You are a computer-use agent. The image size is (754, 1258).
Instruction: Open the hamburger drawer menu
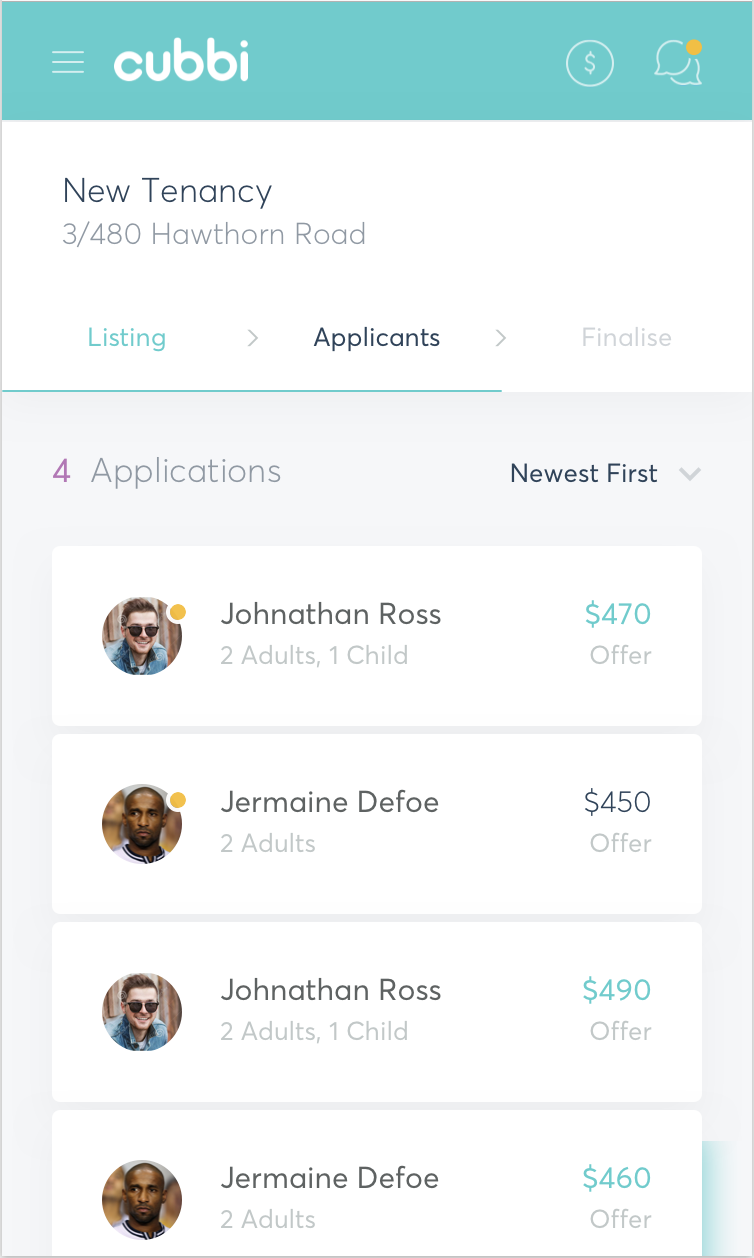click(x=68, y=63)
